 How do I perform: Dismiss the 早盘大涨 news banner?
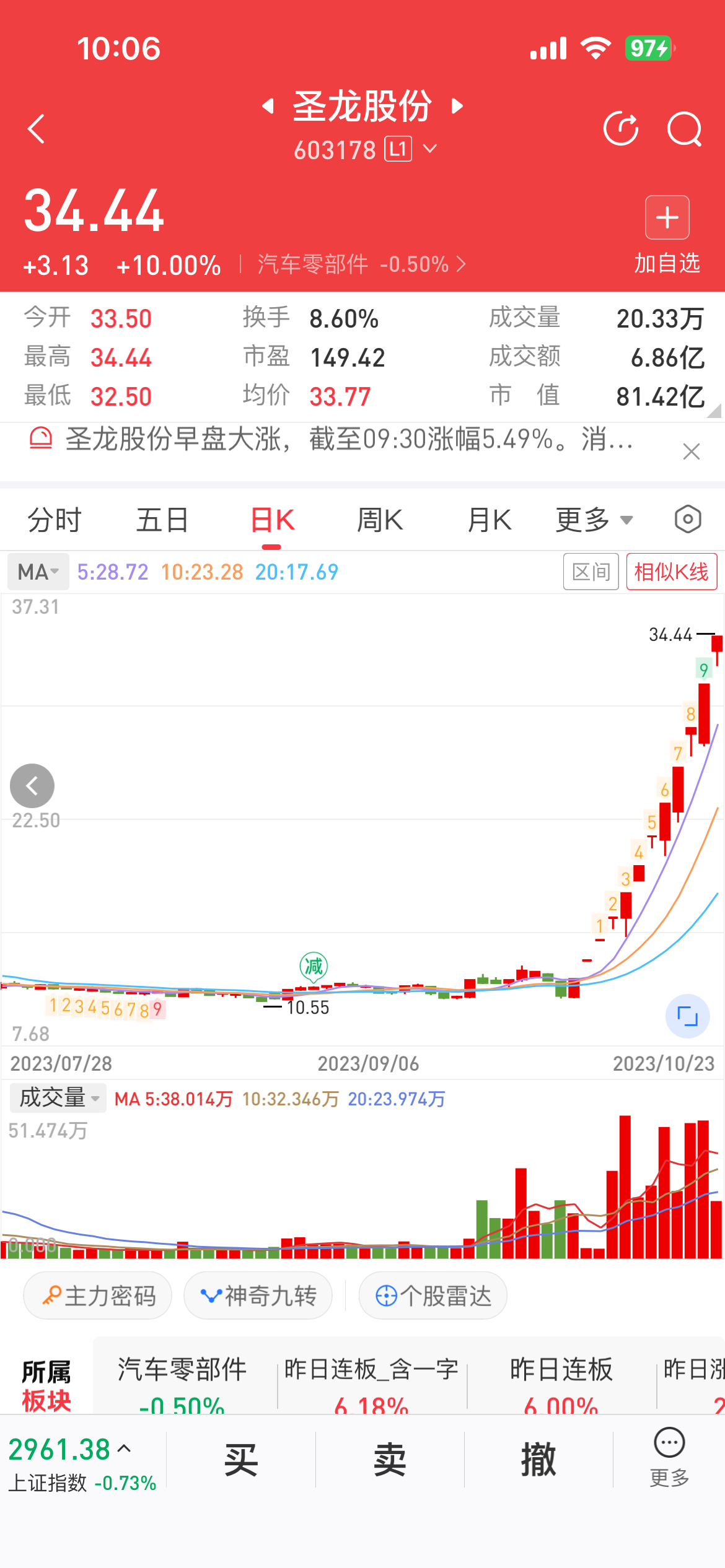pyautogui.click(x=691, y=451)
